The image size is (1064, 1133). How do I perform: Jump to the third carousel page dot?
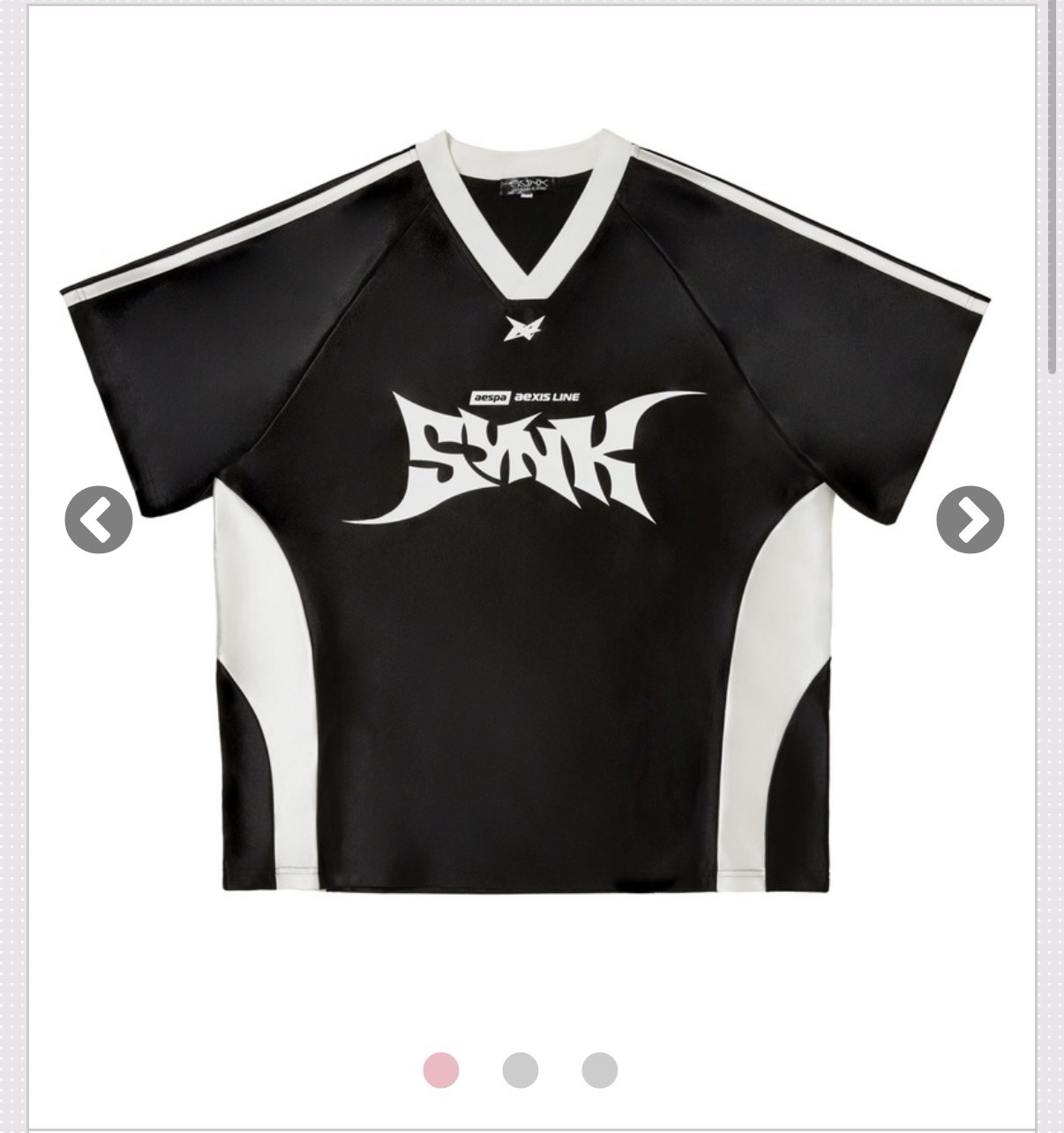600,1070
